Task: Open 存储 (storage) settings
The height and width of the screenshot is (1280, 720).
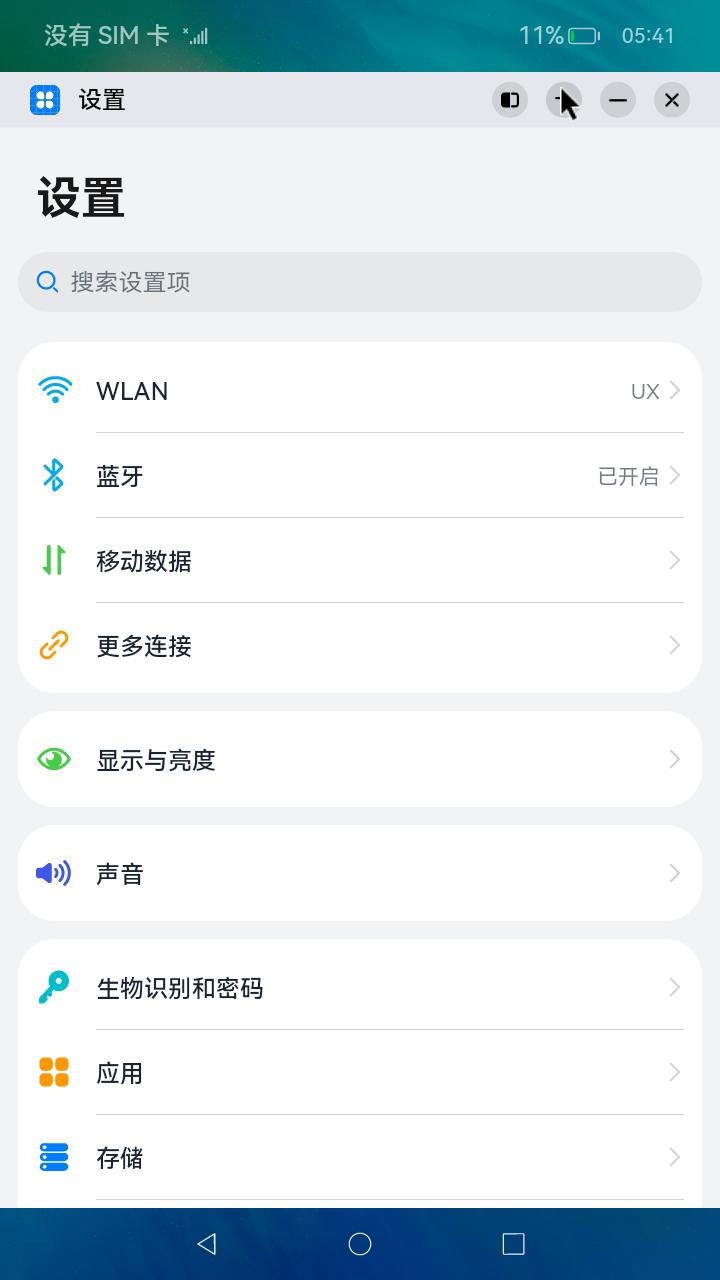Action: pos(360,1158)
